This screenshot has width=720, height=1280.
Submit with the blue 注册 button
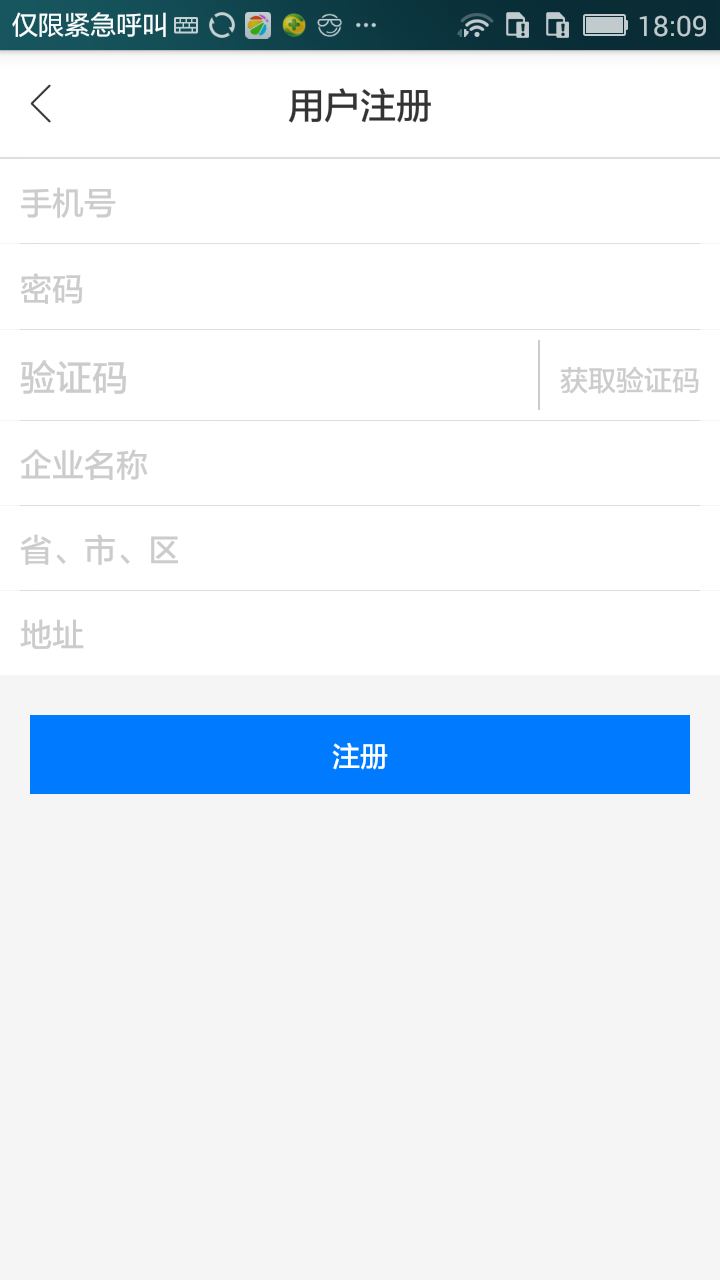pyautogui.click(x=360, y=755)
